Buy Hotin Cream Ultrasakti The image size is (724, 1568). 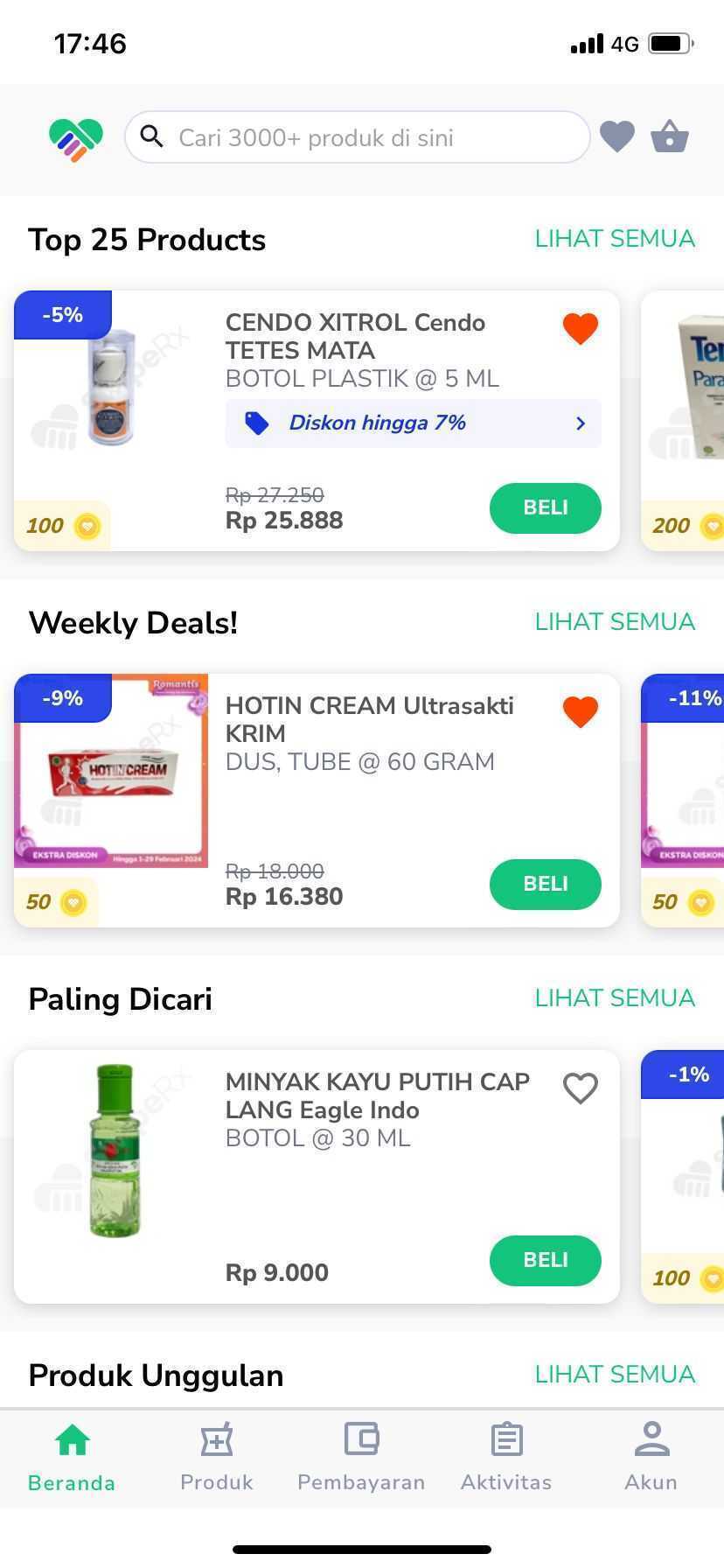click(x=545, y=884)
